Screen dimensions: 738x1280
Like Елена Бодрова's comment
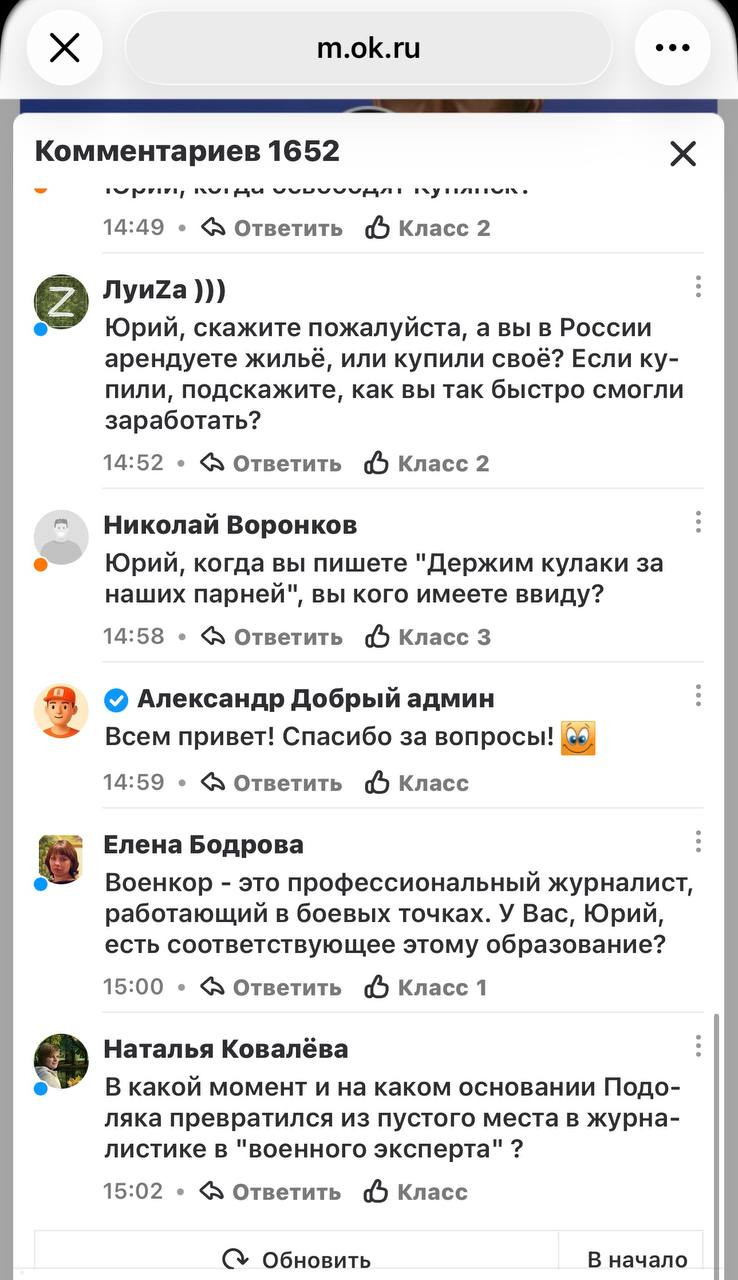[426, 988]
